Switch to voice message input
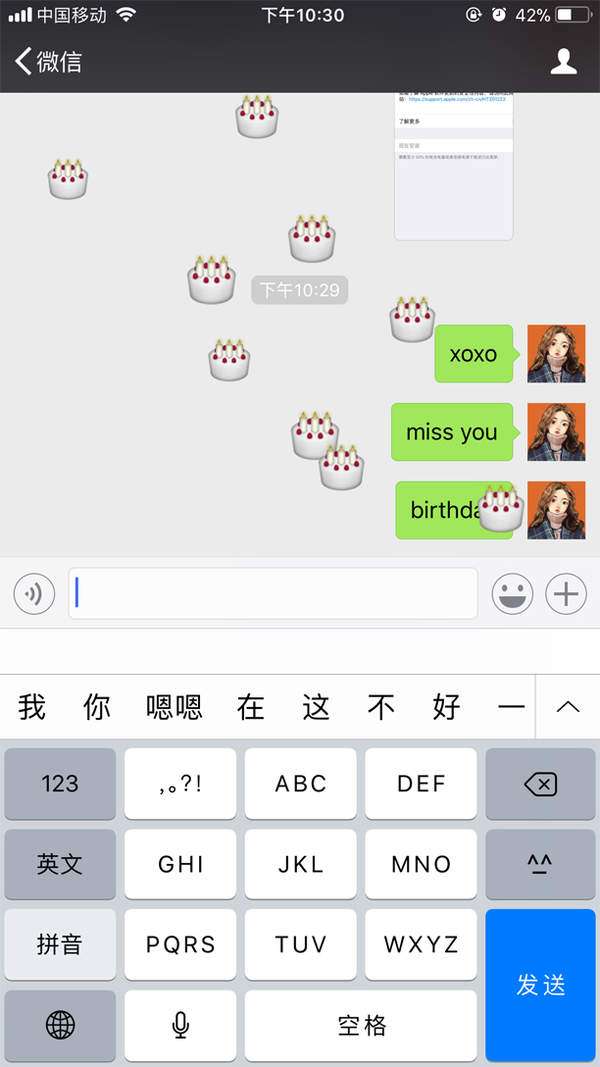The height and width of the screenshot is (1067, 600). [34, 594]
